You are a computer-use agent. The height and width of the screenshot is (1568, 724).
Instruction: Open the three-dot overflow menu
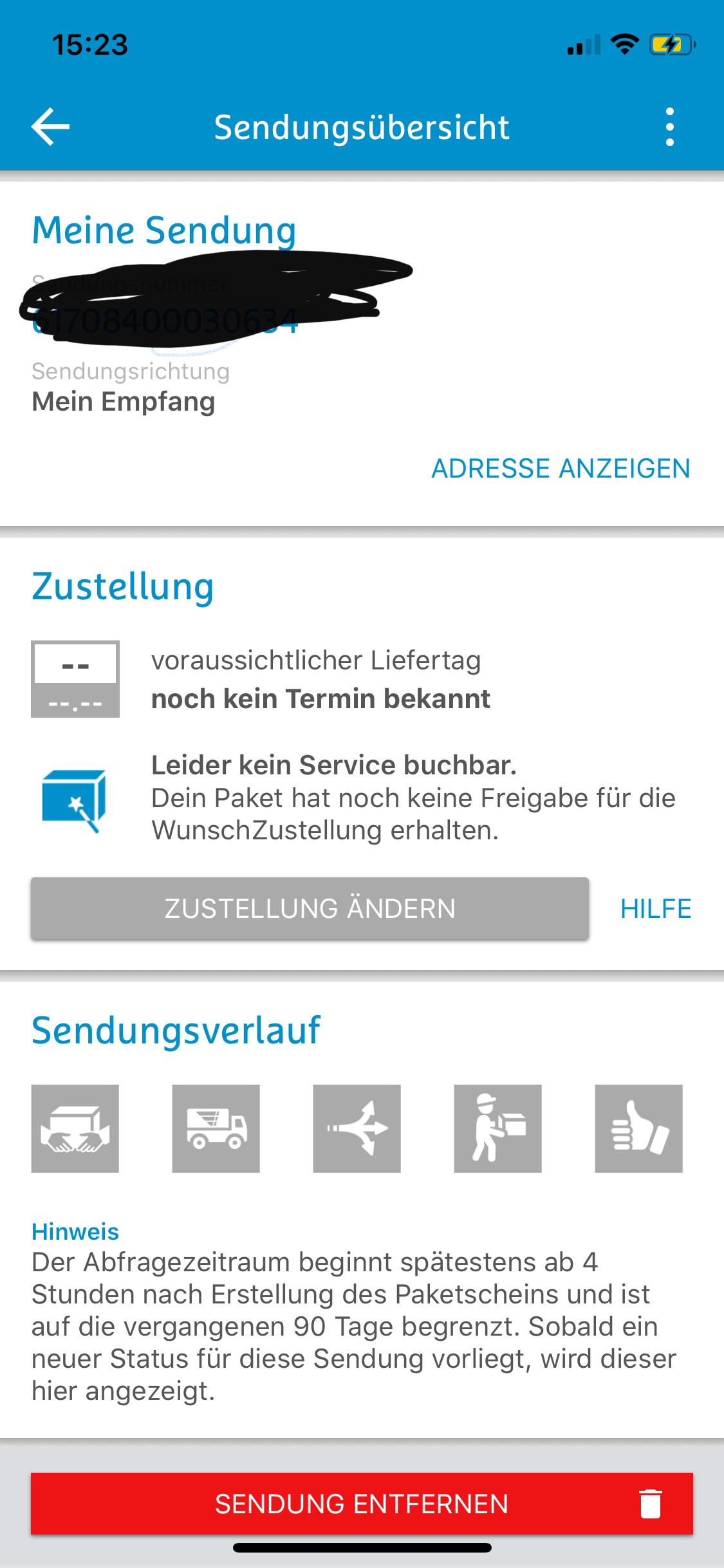pyautogui.click(x=671, y=126)
